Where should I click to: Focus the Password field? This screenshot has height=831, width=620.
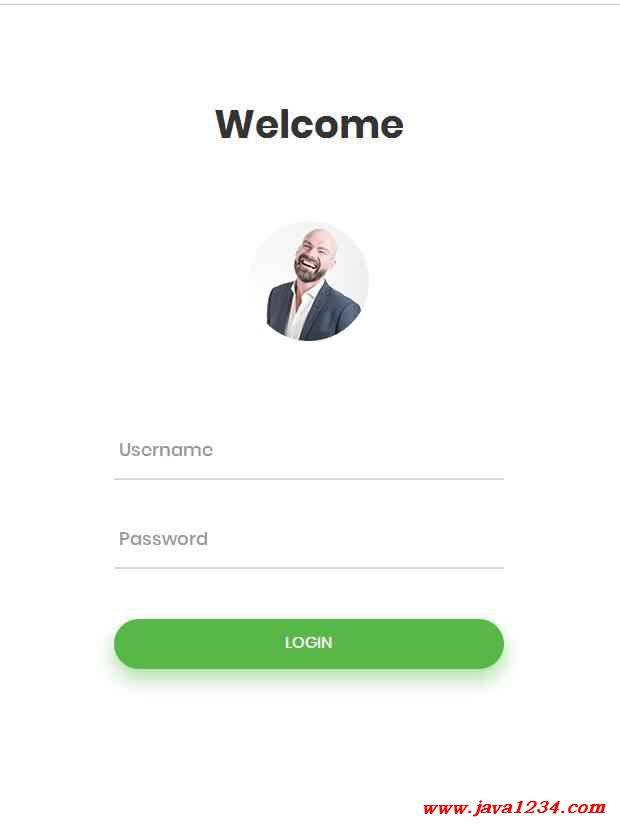(x=308, y=539)
